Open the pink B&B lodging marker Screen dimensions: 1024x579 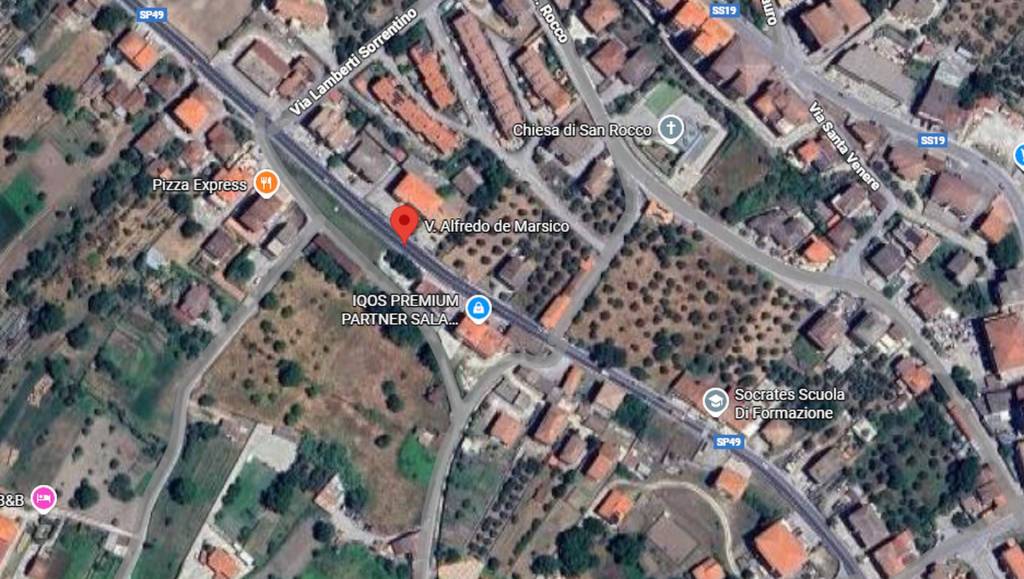coord(43,497)
